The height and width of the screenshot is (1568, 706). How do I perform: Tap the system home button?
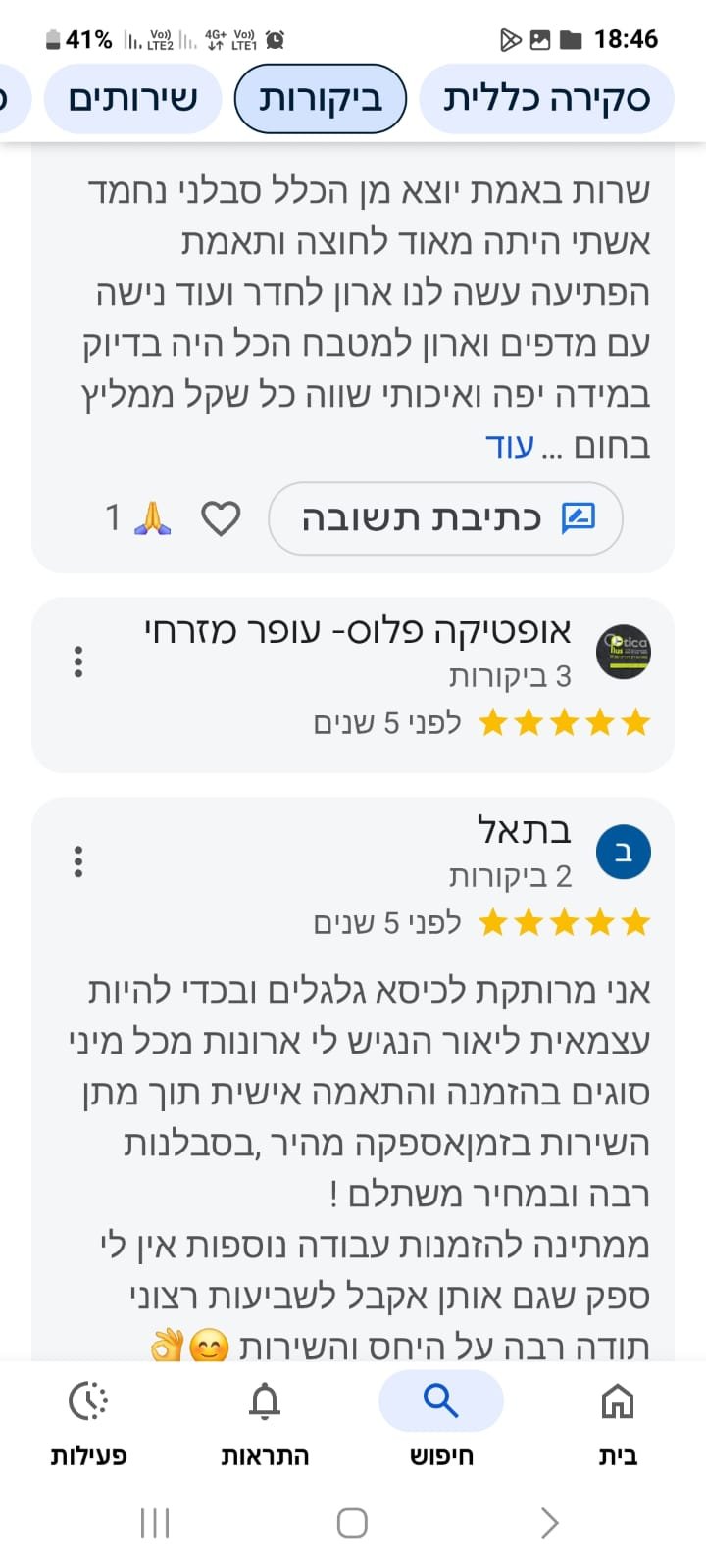click(x=352, y=1522)
